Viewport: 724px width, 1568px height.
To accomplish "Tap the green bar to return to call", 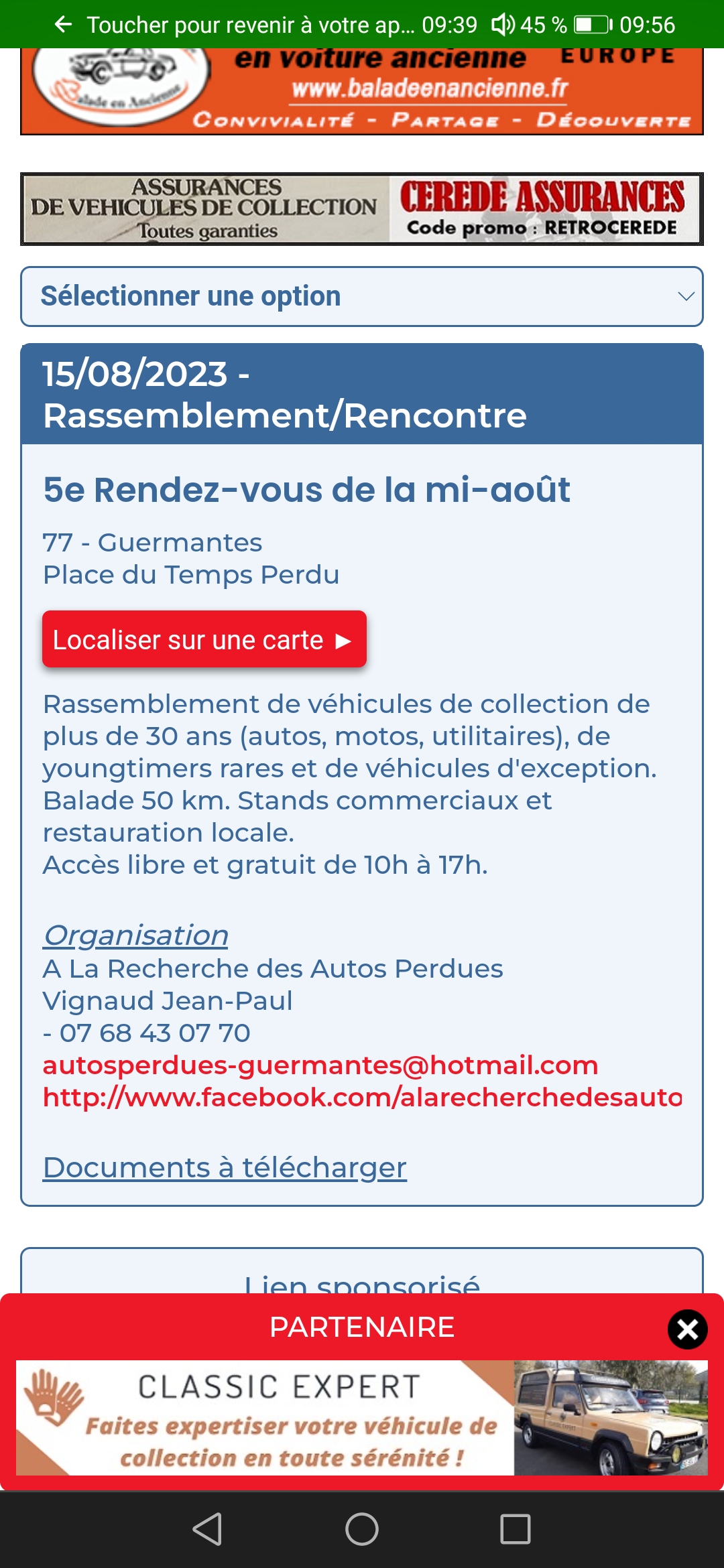I will point(362,24).
